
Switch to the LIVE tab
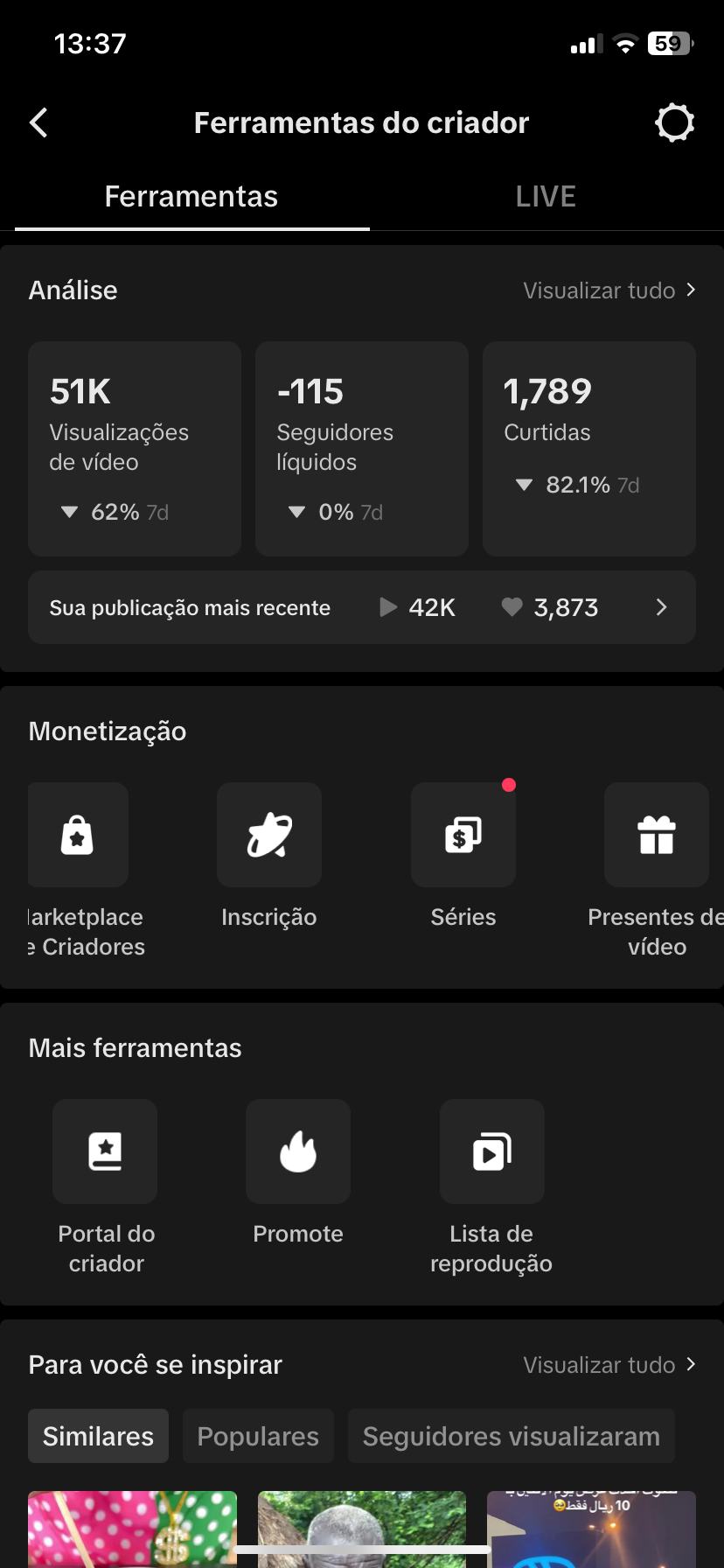coord(546,197)
